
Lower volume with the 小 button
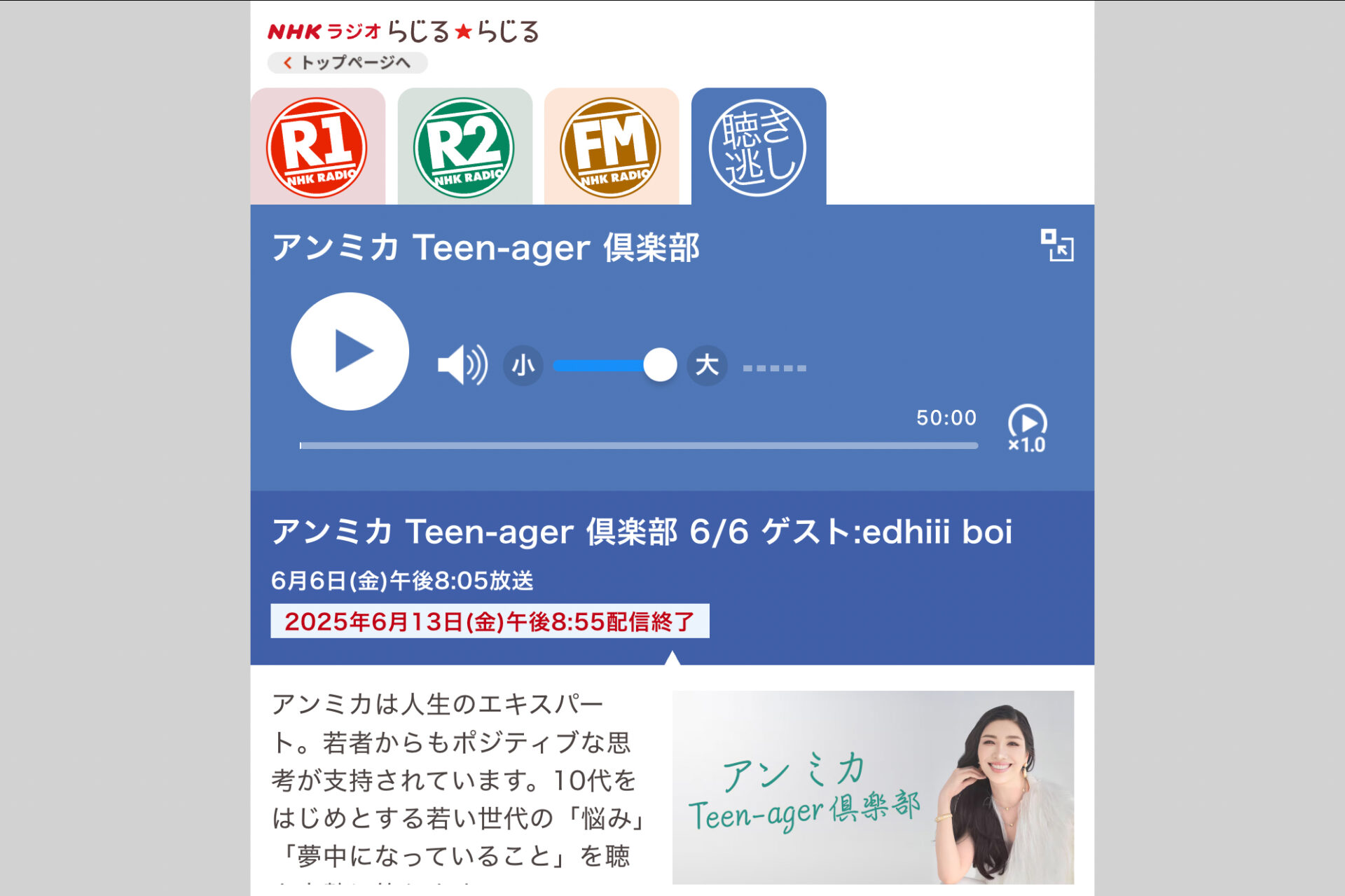pyautogui.click(x=523, y=365)
